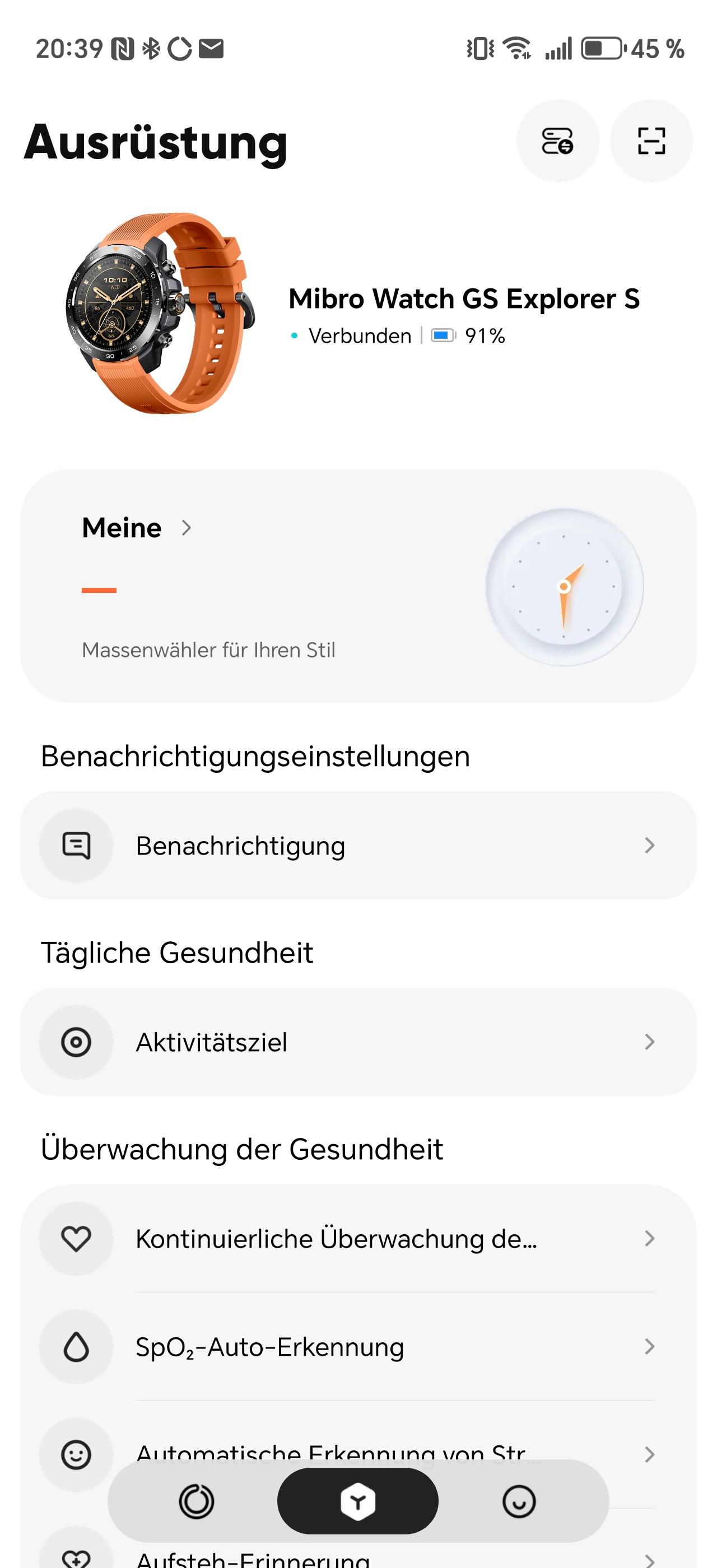This screenshot has width=717, height=1568.
Task: Switch to the activity ring tab
Action: pyautogui.click(x=197, y=1502)
